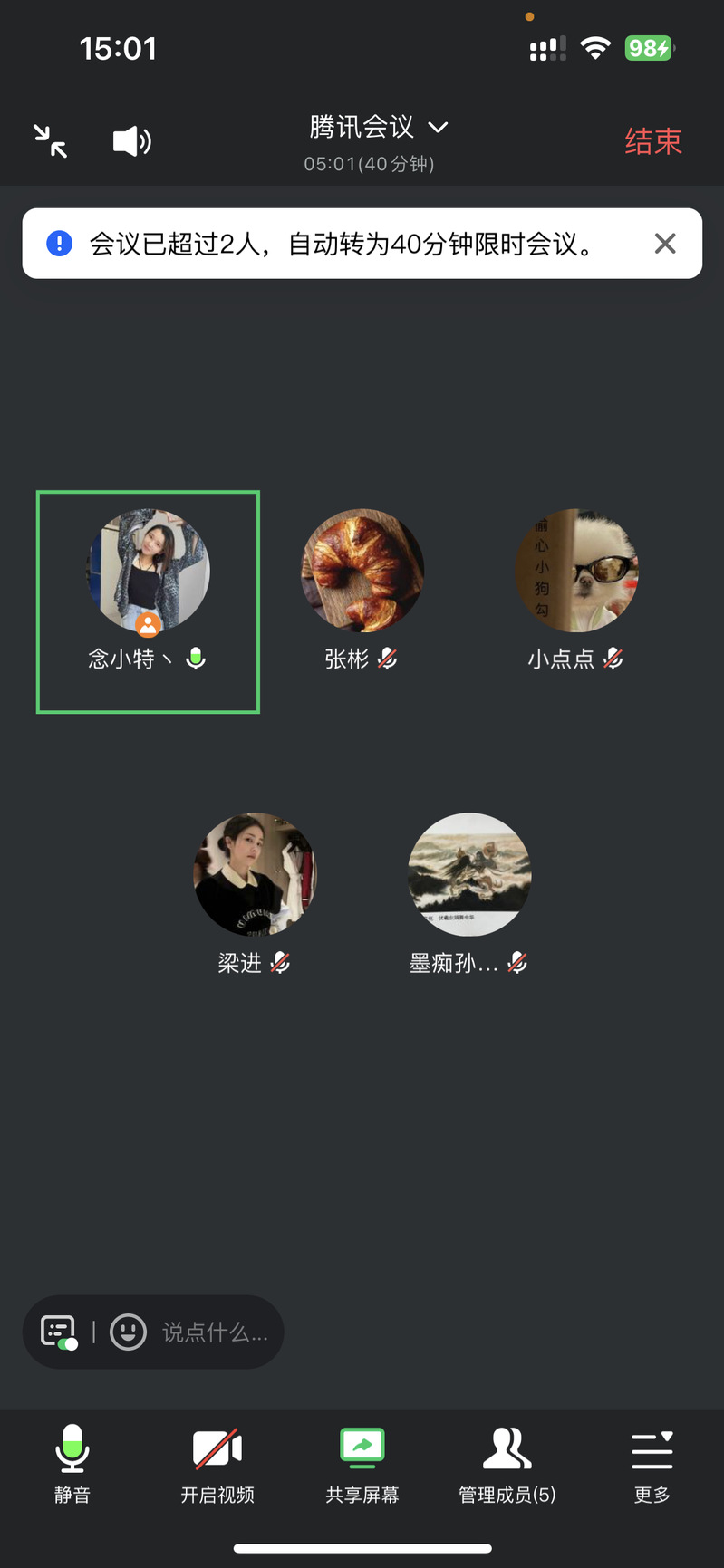Minimize the meeting window
724x1568 pixels.
click(x=51, y=141)
